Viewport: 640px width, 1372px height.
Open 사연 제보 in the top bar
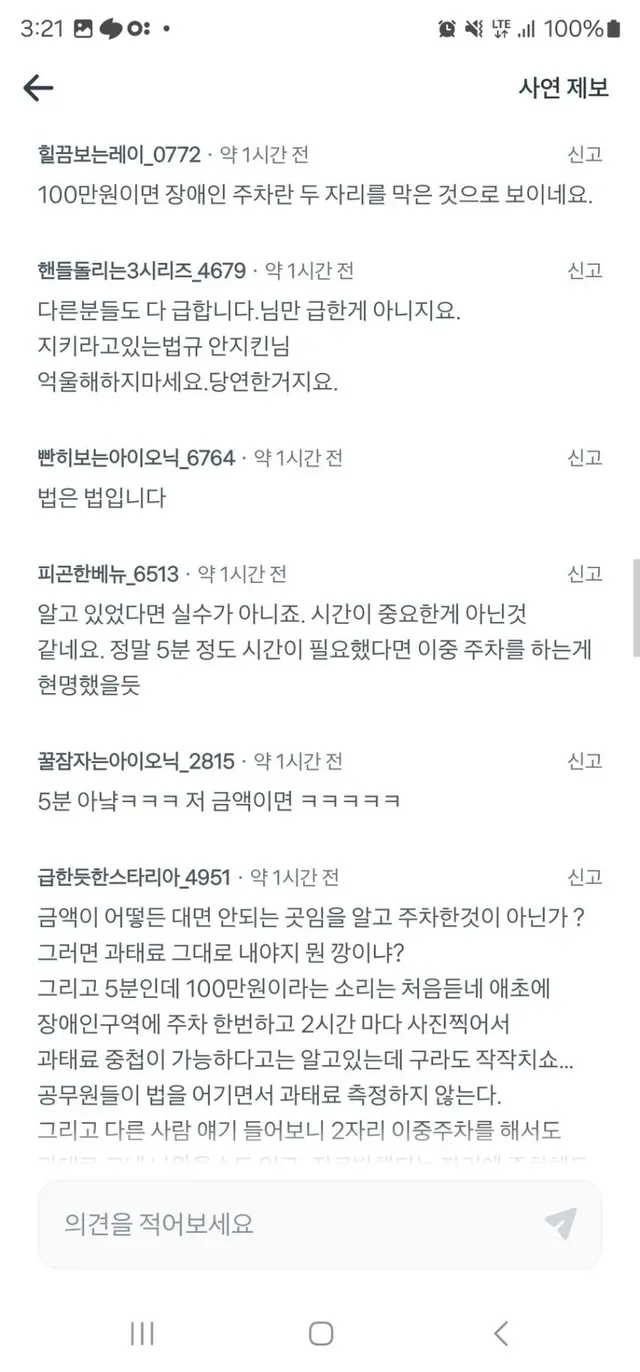pyautogui.click(x=563, y=88)
